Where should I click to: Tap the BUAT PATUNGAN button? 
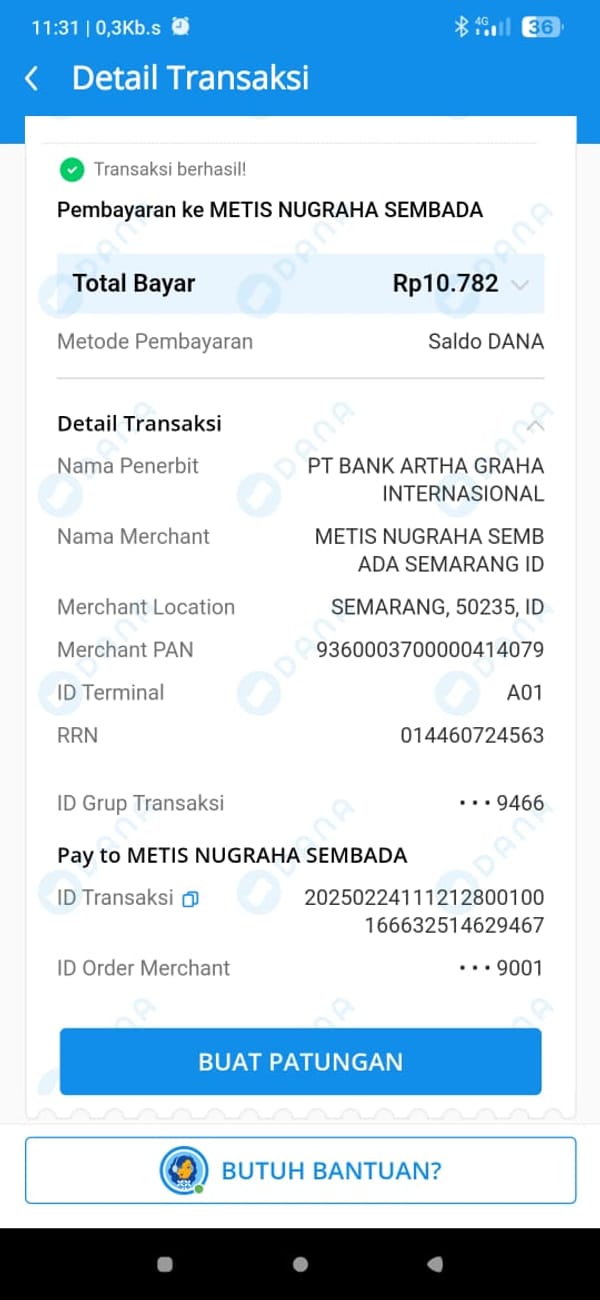tap(300, 1062)
